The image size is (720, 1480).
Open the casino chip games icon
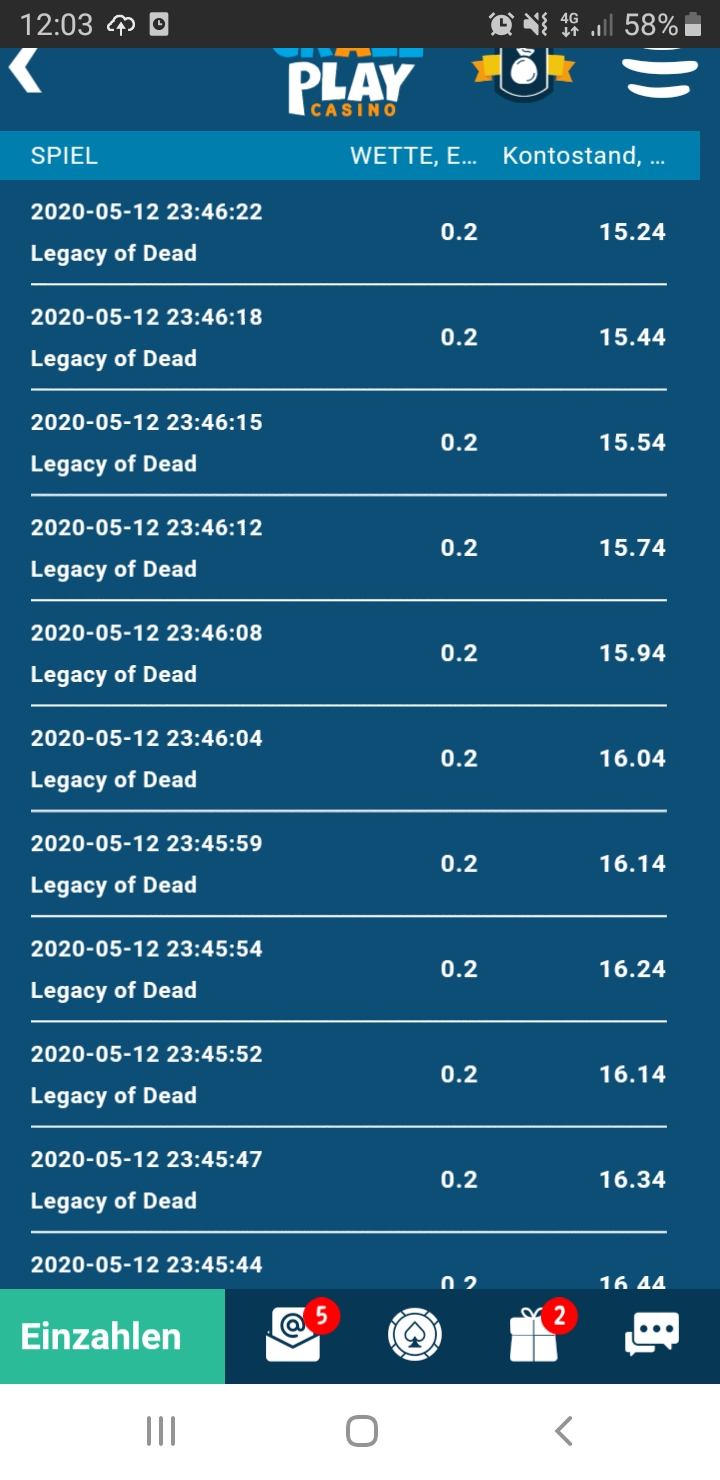pyautogui.click(x=415, y=1336)
